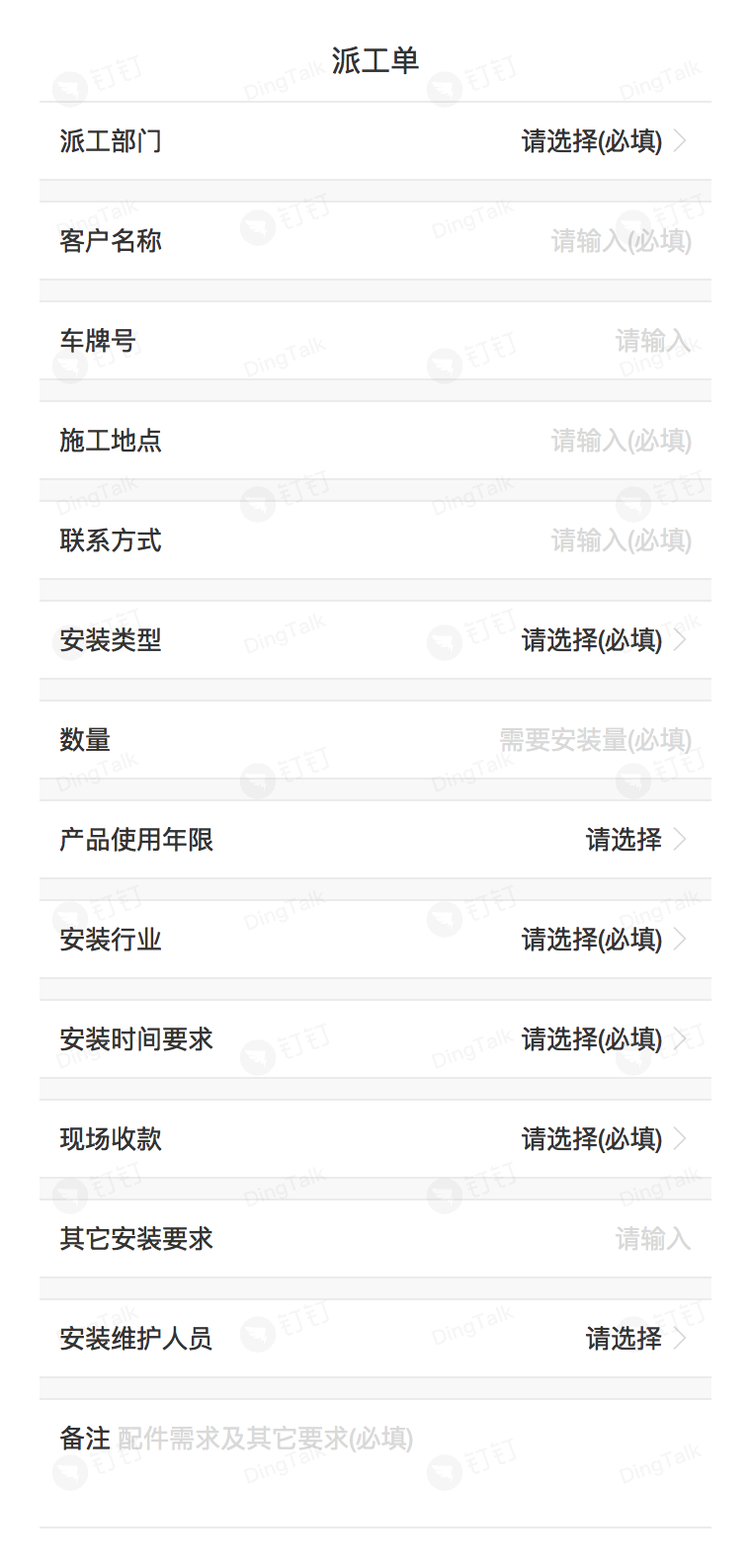This screenshot has height=1568, width=751.
Task: Tap the 客户名称 input field
Action: [375, 241]
